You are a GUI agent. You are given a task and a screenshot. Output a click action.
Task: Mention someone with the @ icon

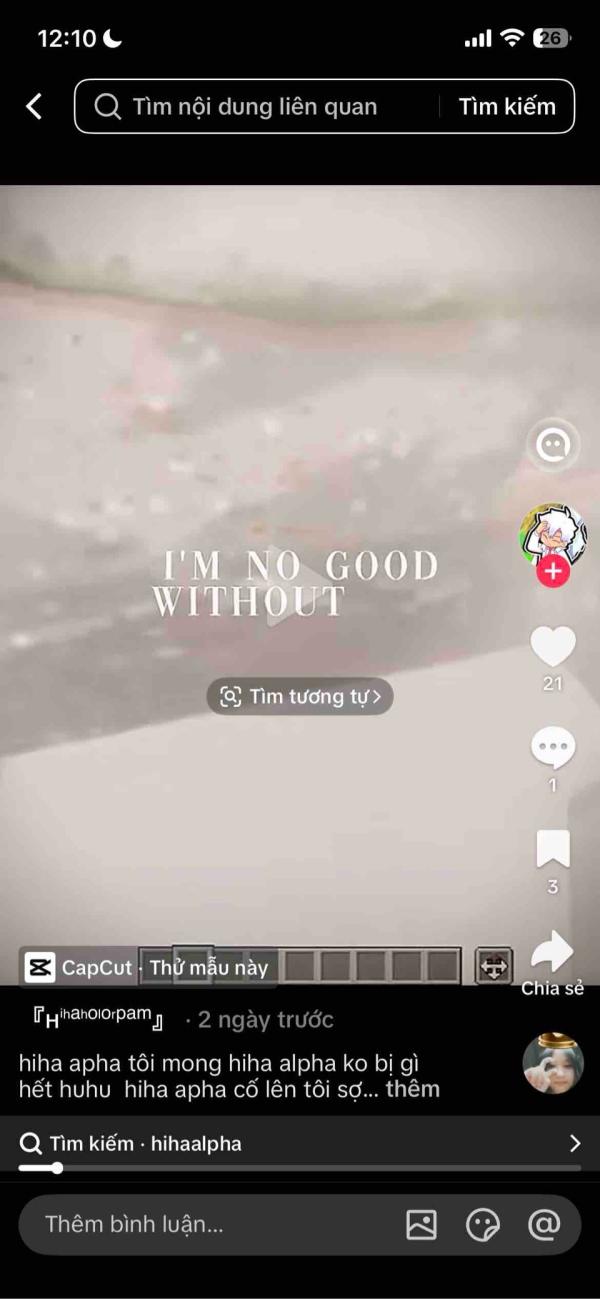(544, 1224)
